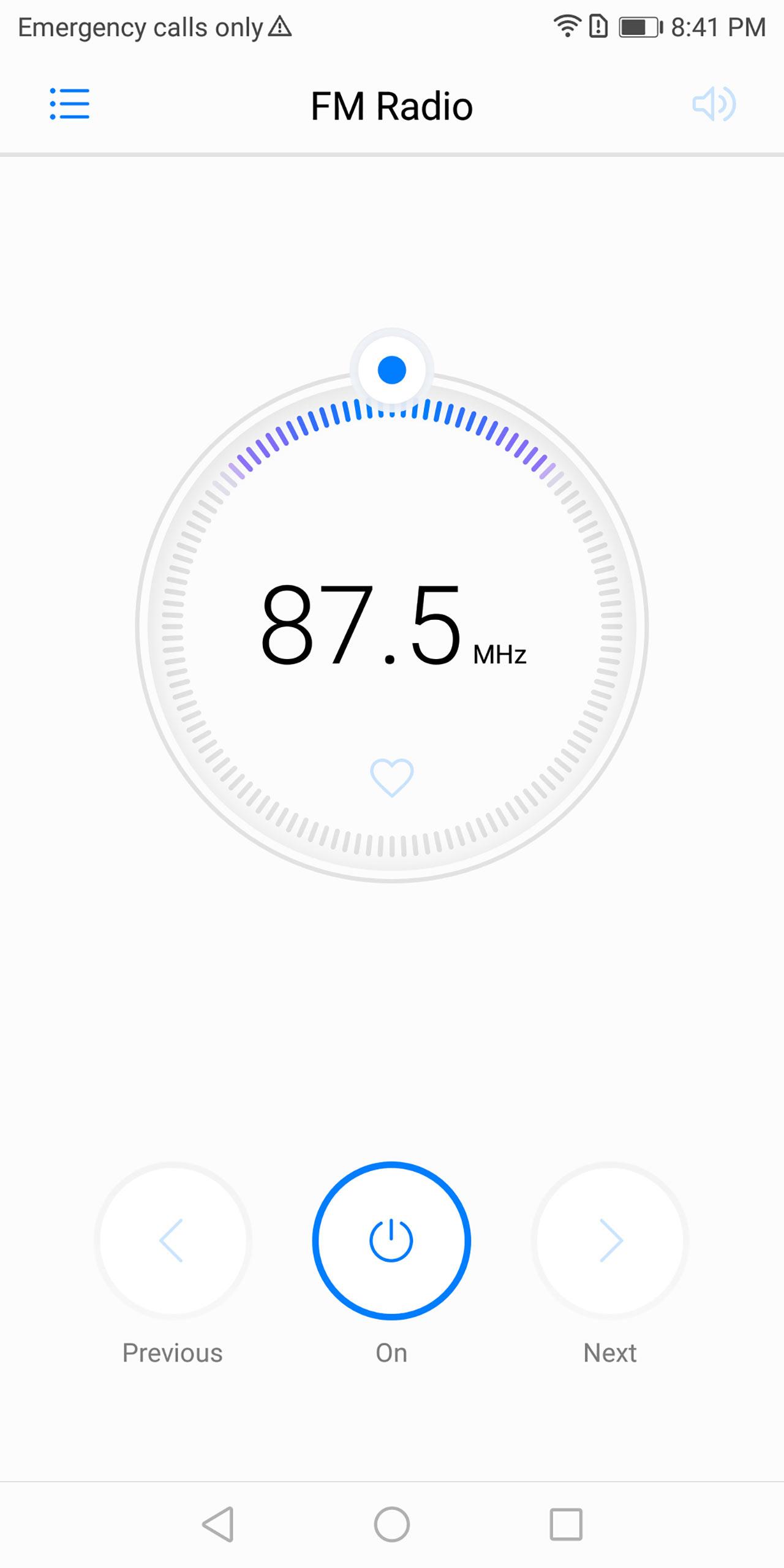
Task: Skip to the previous station
Action: tap(173, 1240)
